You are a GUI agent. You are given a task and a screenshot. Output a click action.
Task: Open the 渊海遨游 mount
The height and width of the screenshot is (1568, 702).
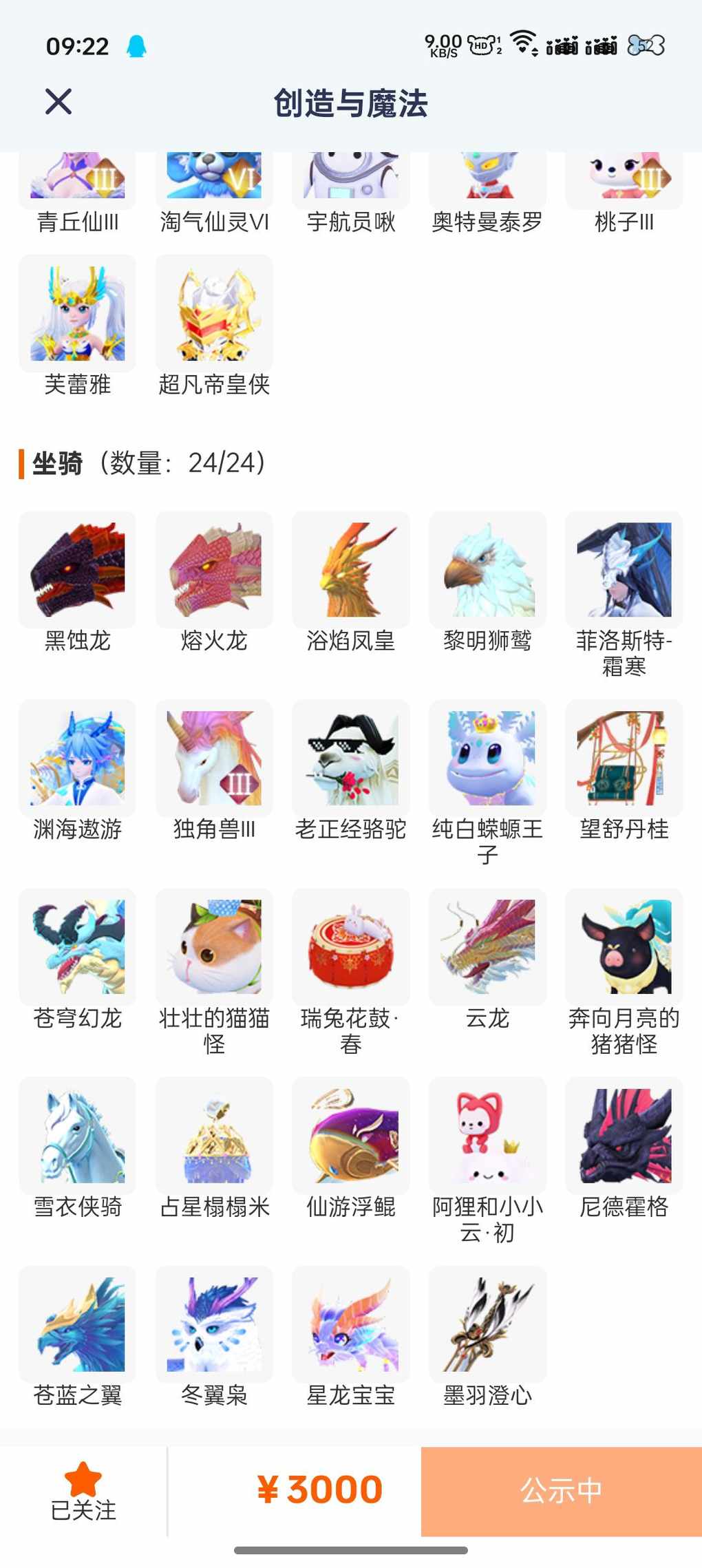pyautogui.click(x=77, y=758)
